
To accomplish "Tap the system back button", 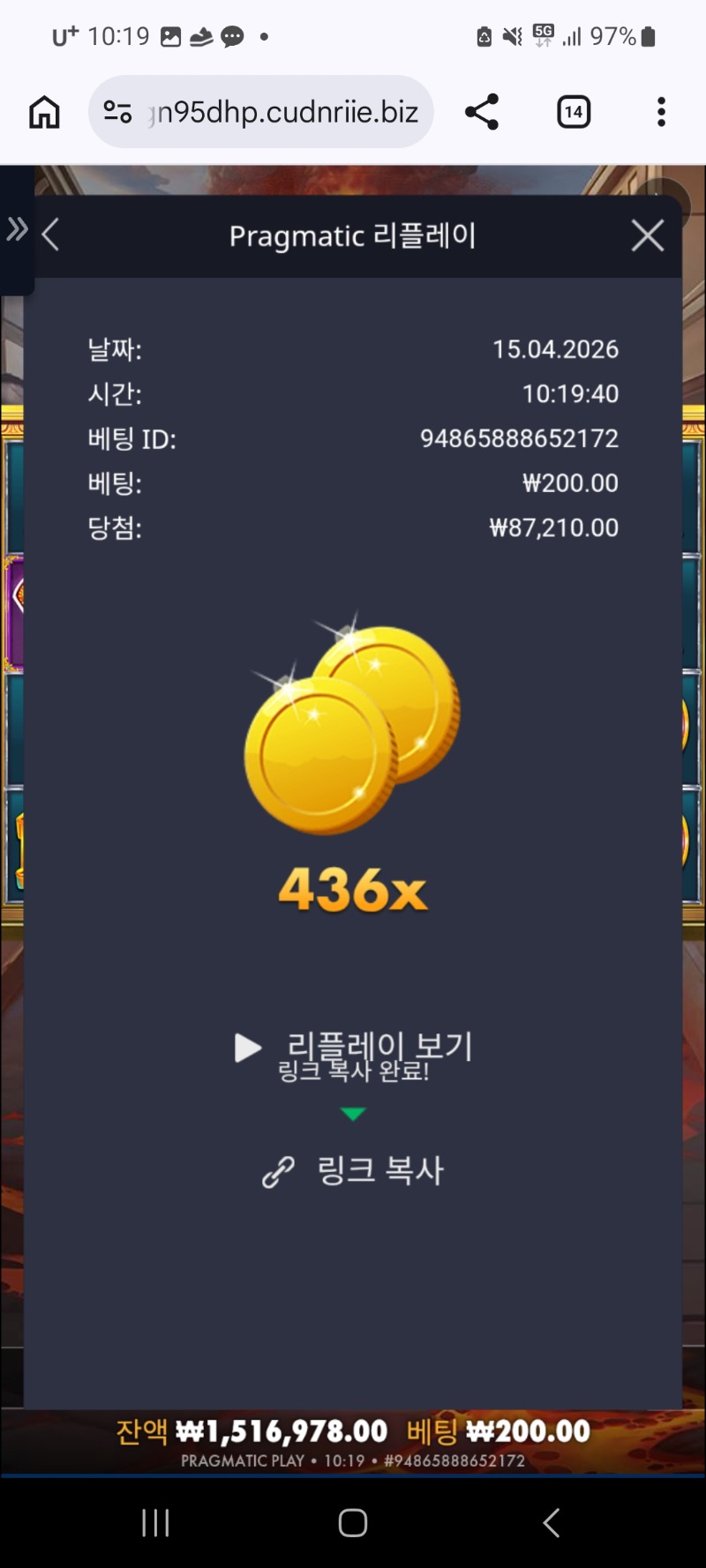I will point(551,1522).
